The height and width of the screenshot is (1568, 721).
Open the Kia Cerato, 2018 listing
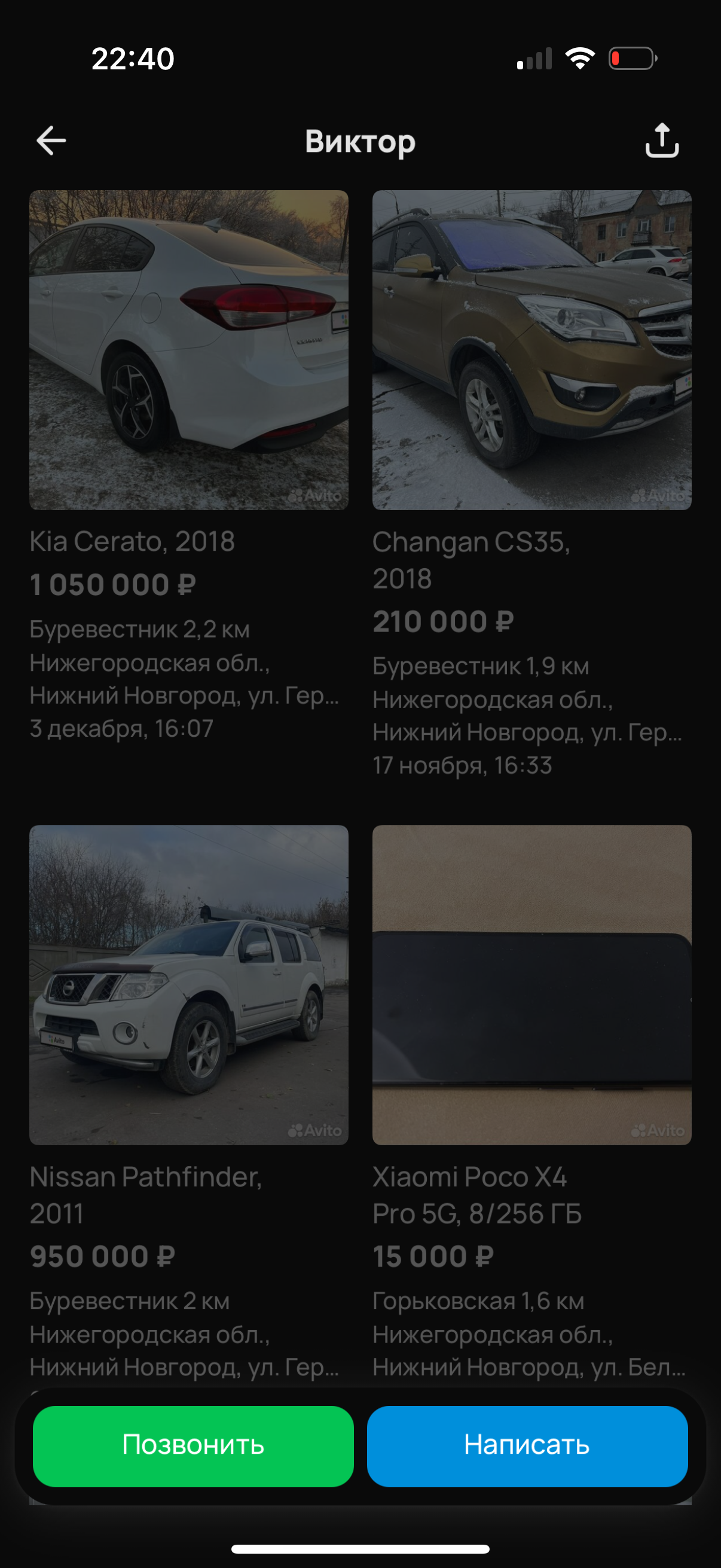click(188, 350)
